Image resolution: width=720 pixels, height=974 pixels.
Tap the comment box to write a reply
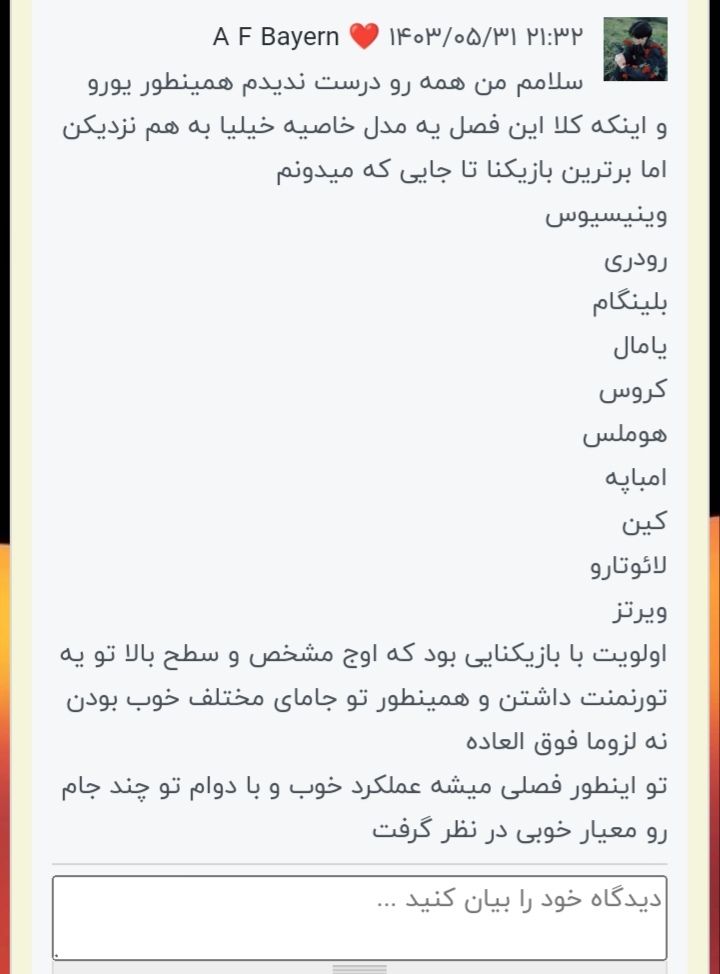pos(359,918)
